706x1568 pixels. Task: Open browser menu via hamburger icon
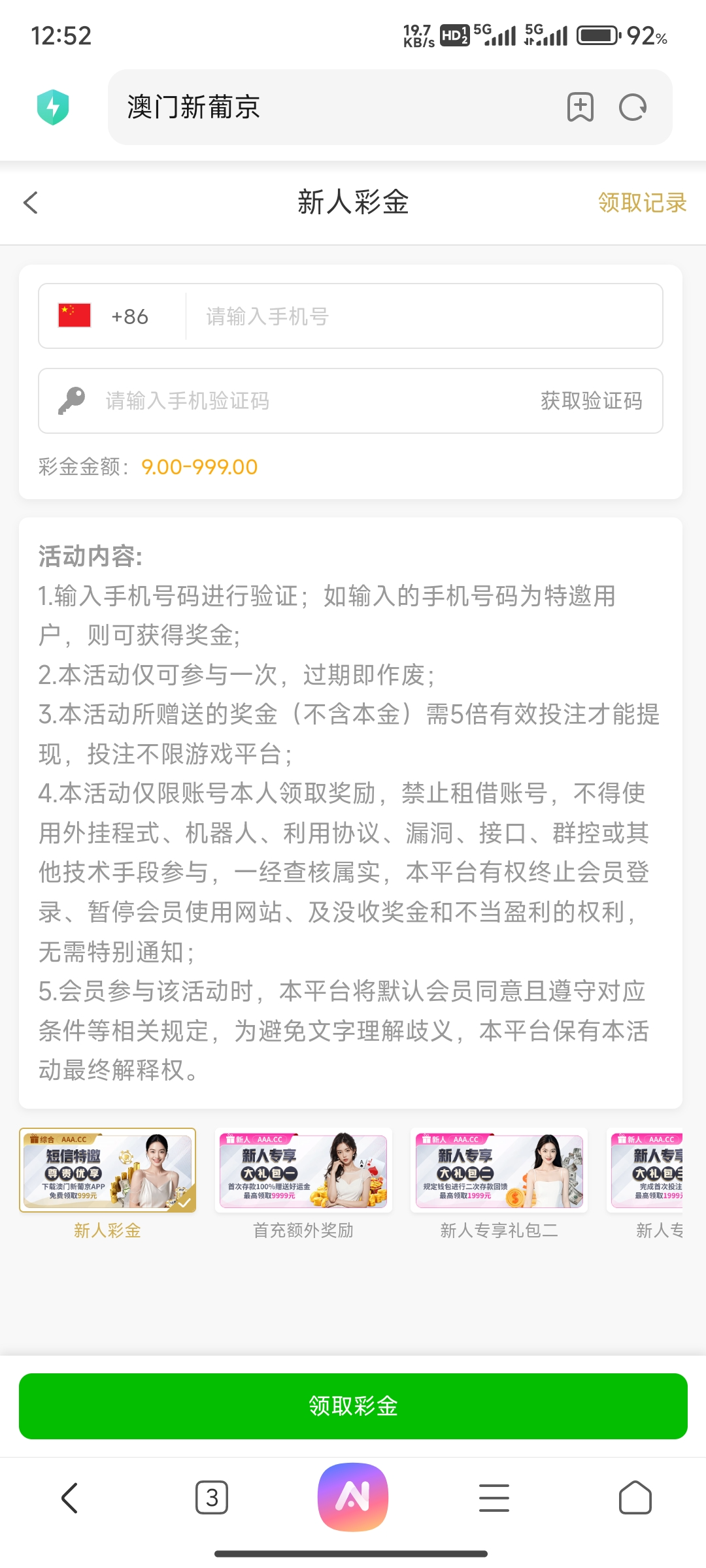pos(494,1498)
